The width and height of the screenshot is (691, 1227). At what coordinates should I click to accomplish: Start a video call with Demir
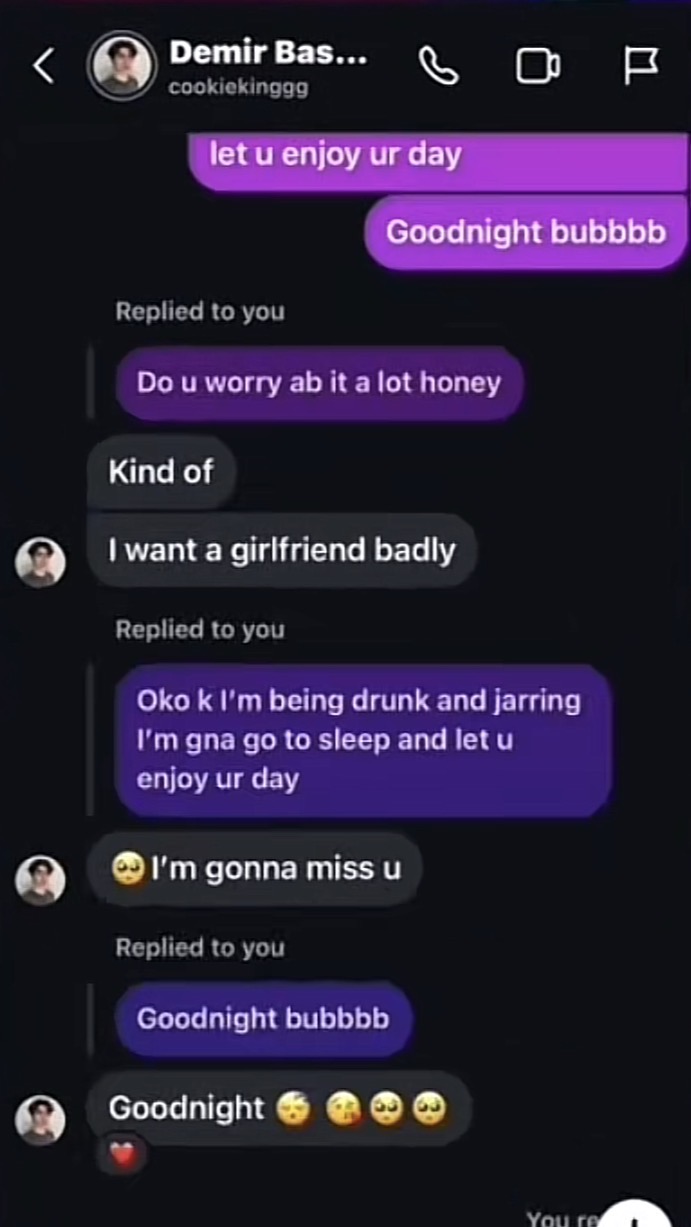tap(537, 67)
